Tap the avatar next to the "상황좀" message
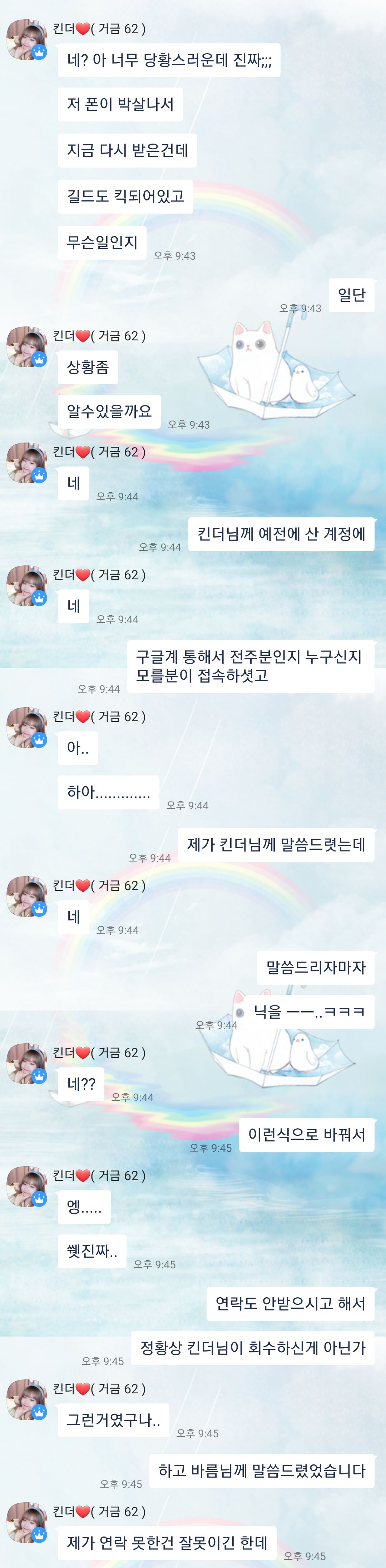 tap(26, 347)
